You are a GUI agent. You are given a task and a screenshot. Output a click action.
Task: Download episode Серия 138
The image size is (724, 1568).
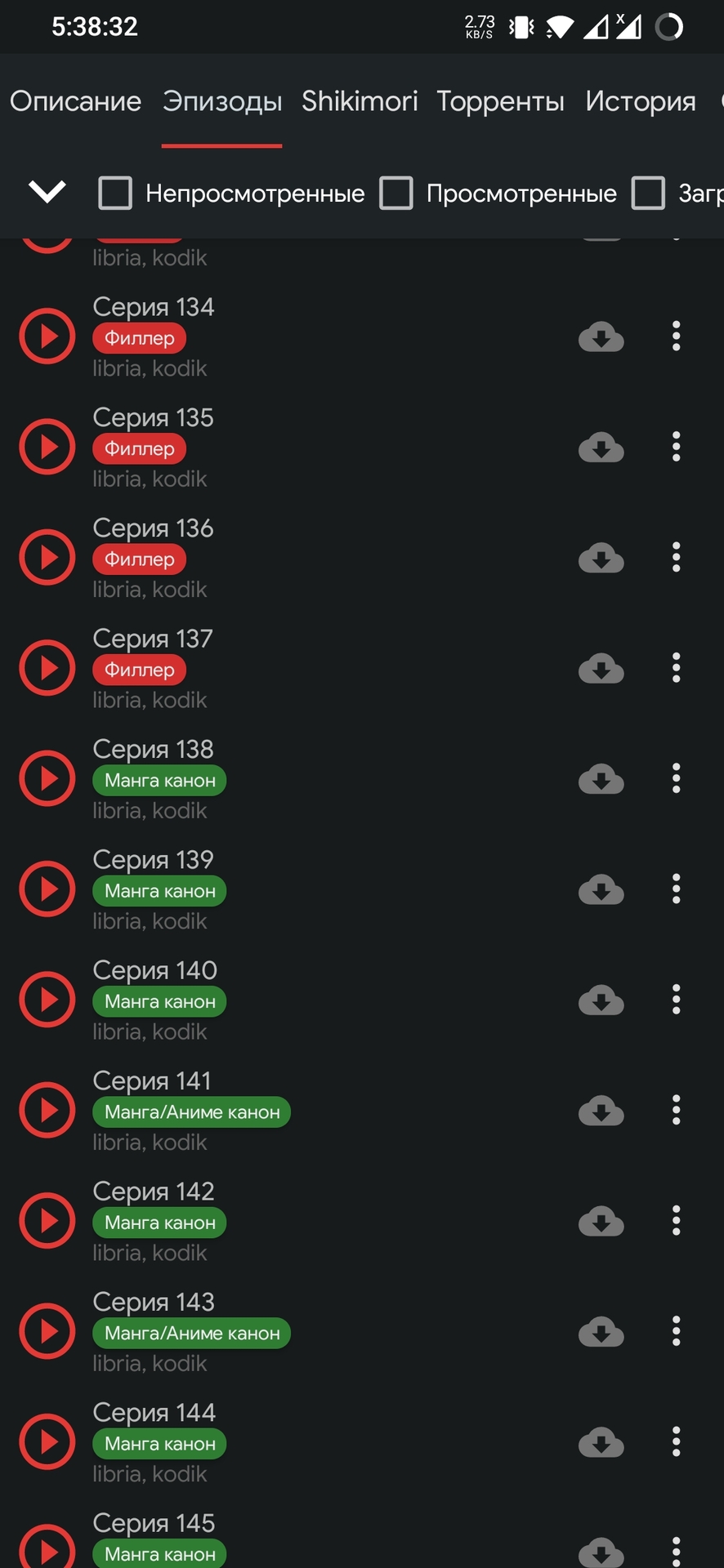click(x=601, y=779)
